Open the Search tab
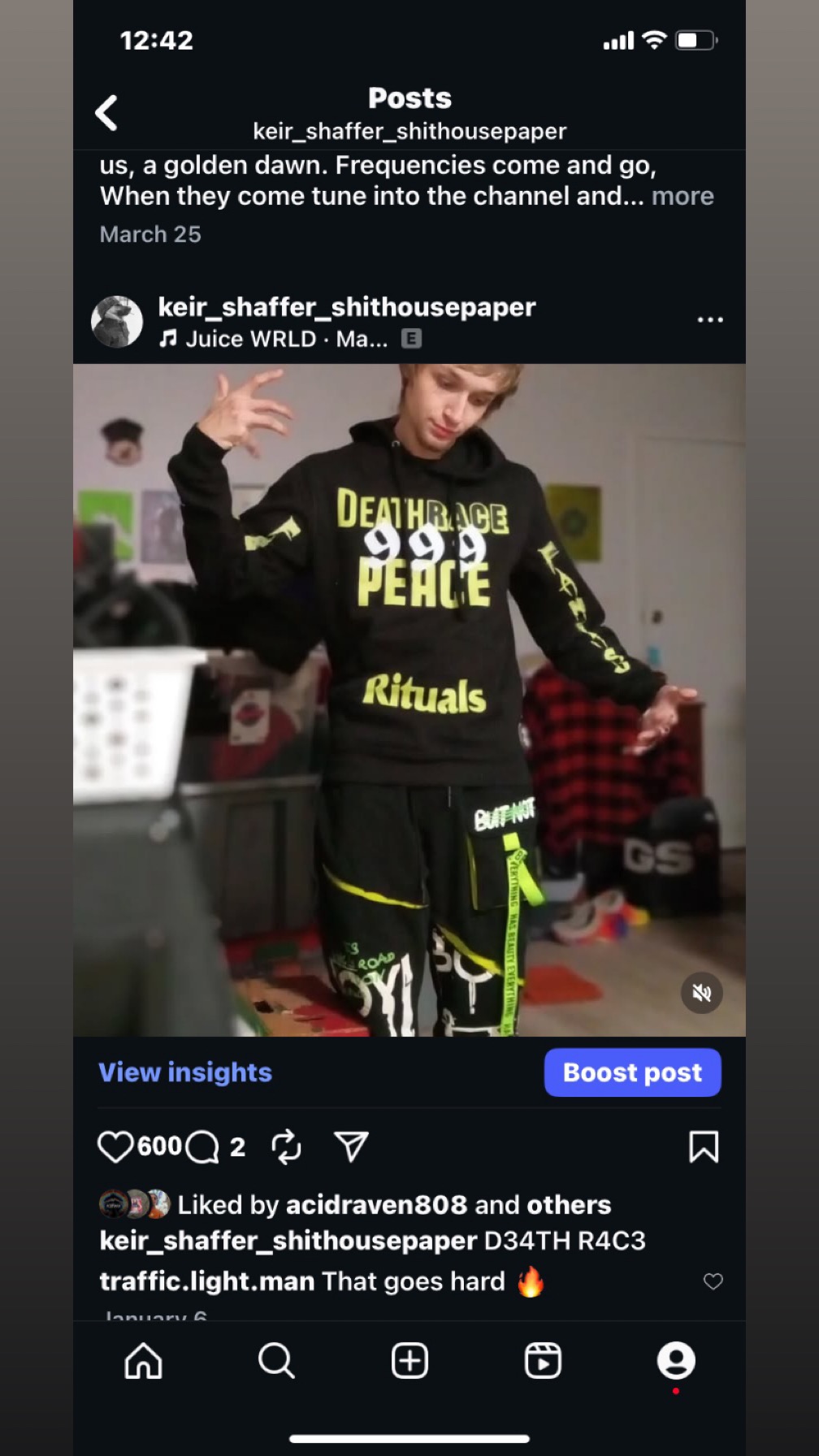The image size is (819, 1456). tap(276, 1360)
